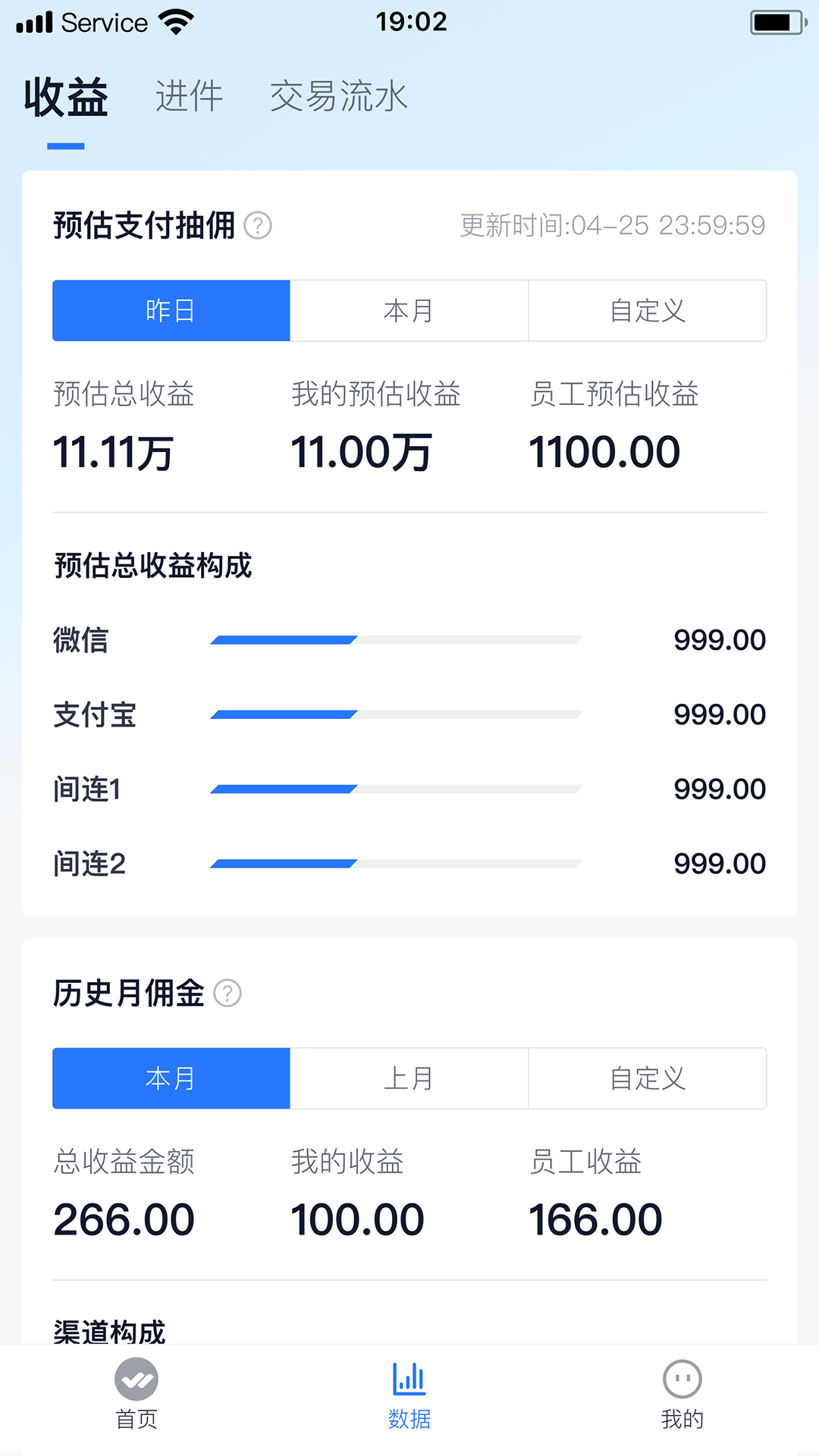819x1456 pixels.
Task: Open 自定义 date range for estimated commission
Action: pyautogui.click(x=648, y=310)
